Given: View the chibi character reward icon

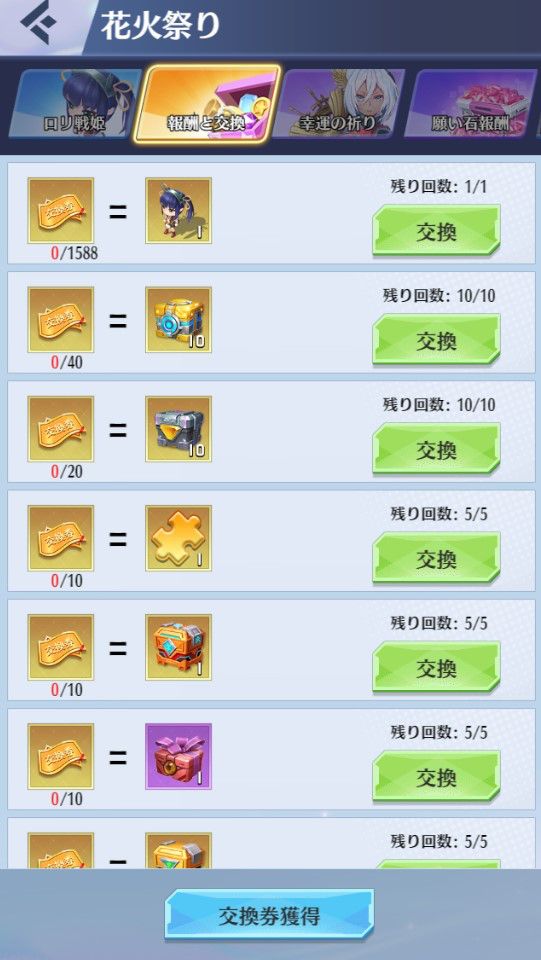Looking at the screenshot, I should (179, 211).
